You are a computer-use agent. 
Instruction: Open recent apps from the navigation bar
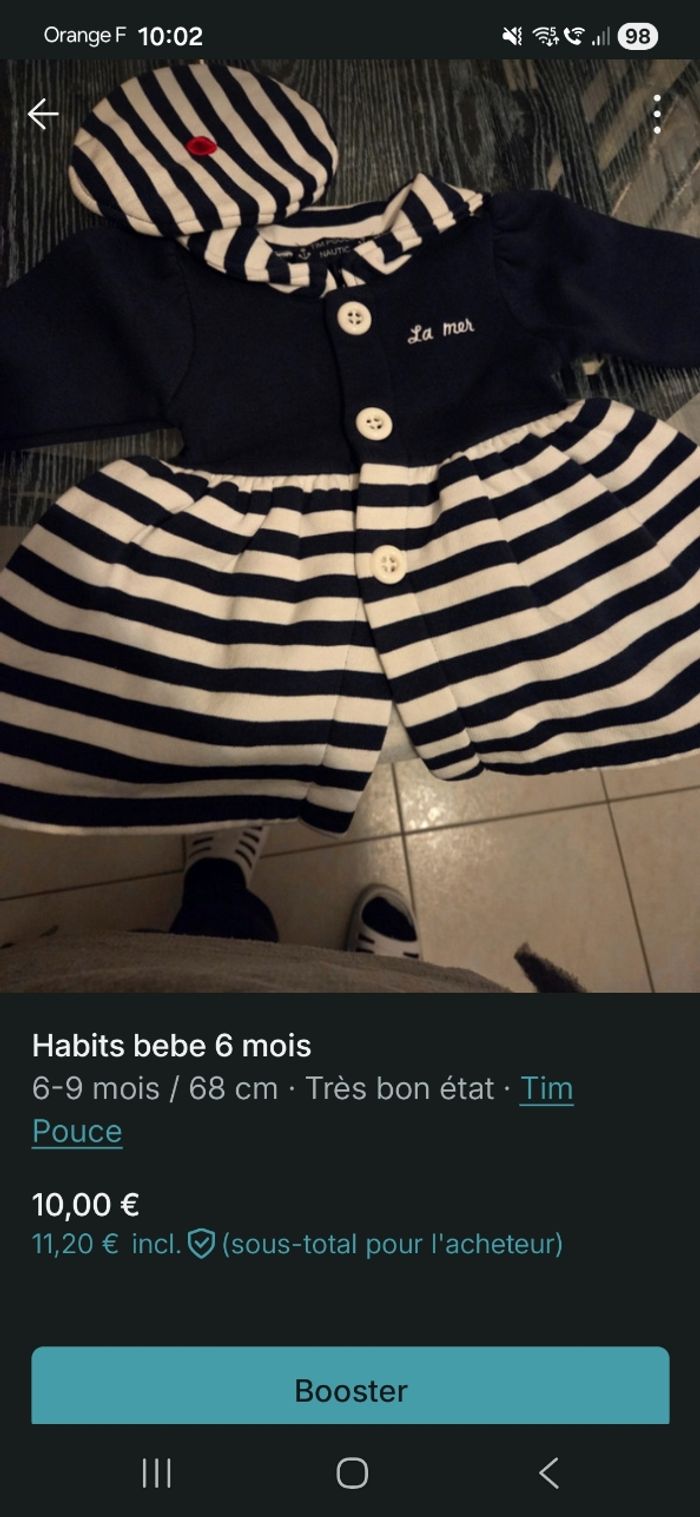(156, 1473)
